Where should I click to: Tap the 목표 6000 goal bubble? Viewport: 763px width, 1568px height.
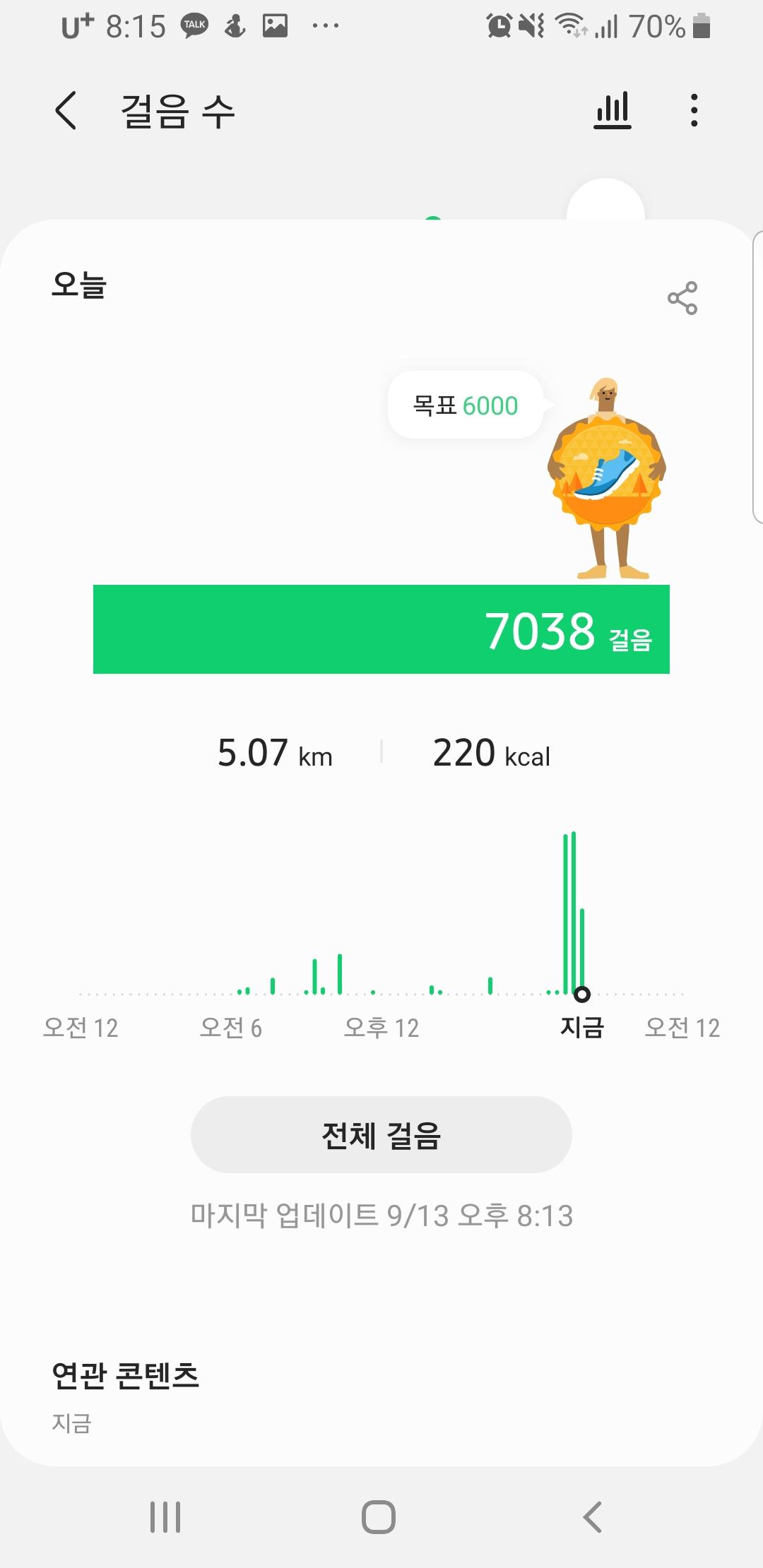[466, 405]
